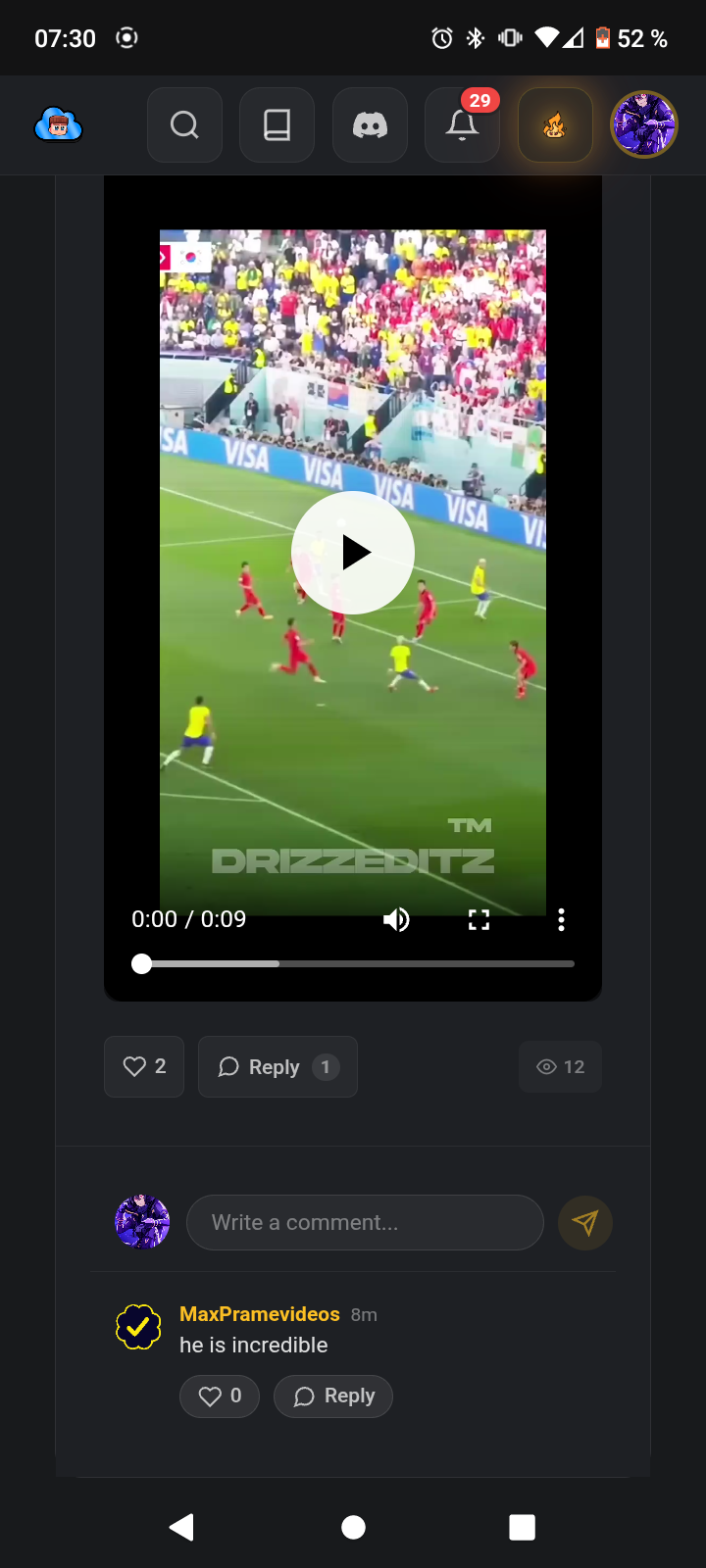Open your profile avatar in top bar
The height and width of the screenshot is (1568, 706).
(x=644, y=124)
